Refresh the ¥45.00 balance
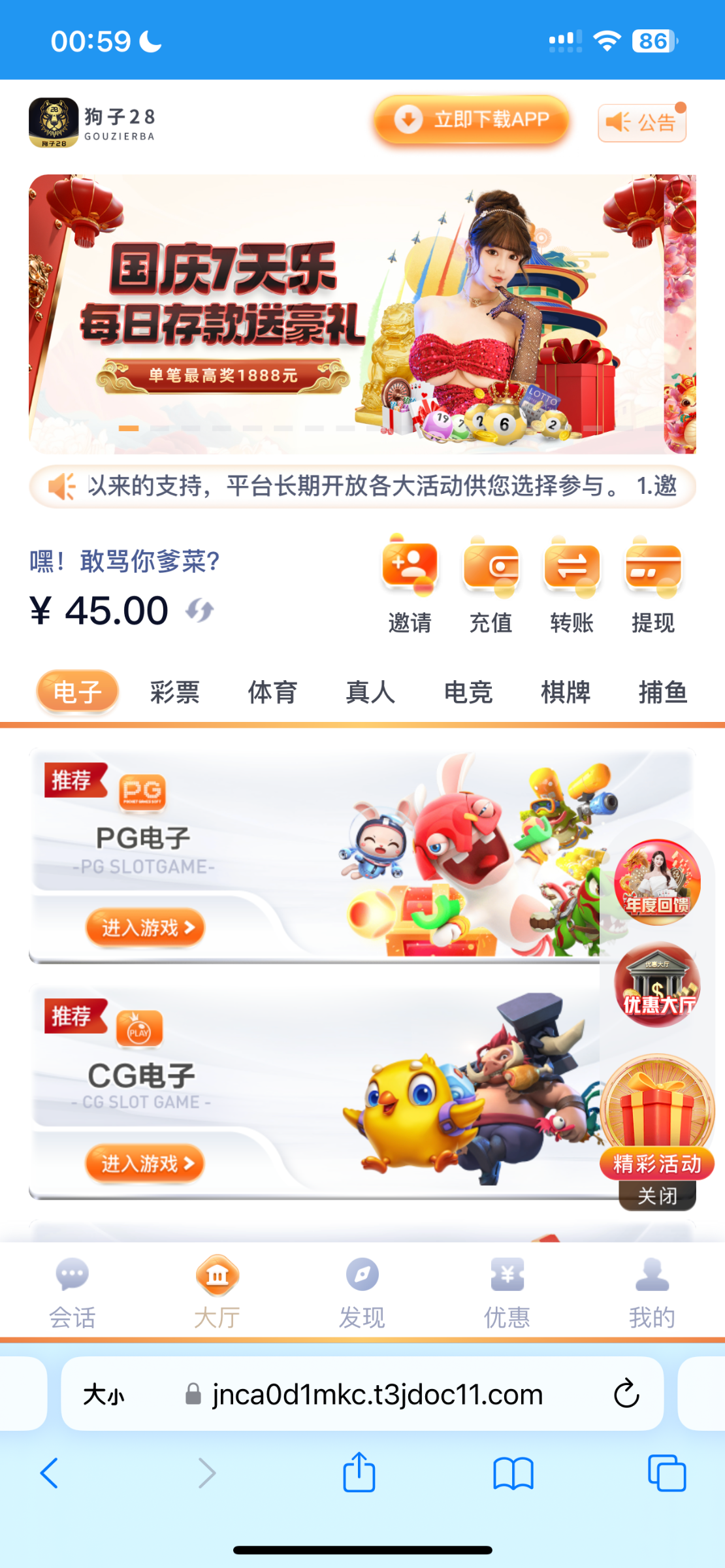 (200, 611)
